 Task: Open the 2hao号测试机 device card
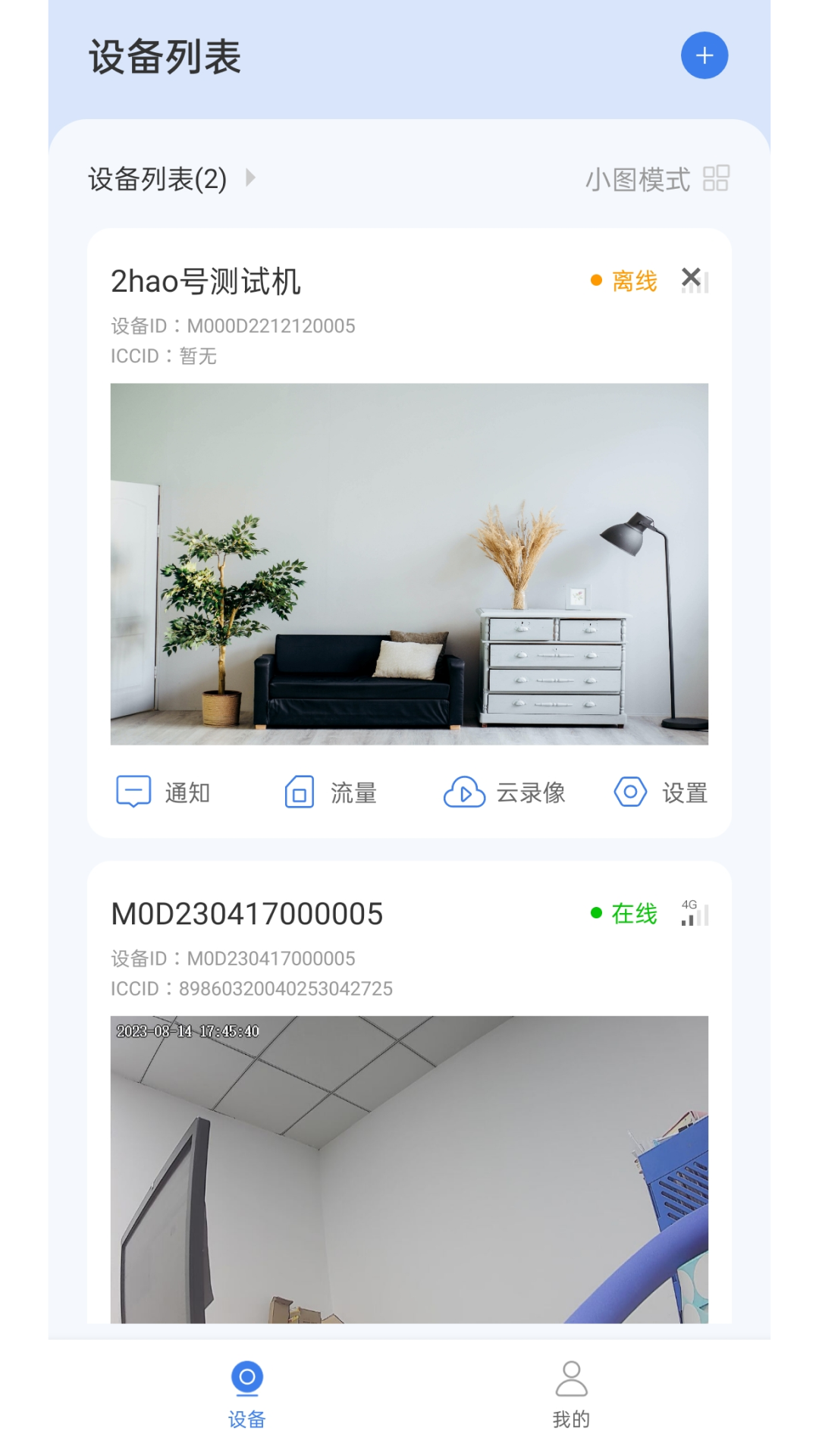click(x=206, y=280)
